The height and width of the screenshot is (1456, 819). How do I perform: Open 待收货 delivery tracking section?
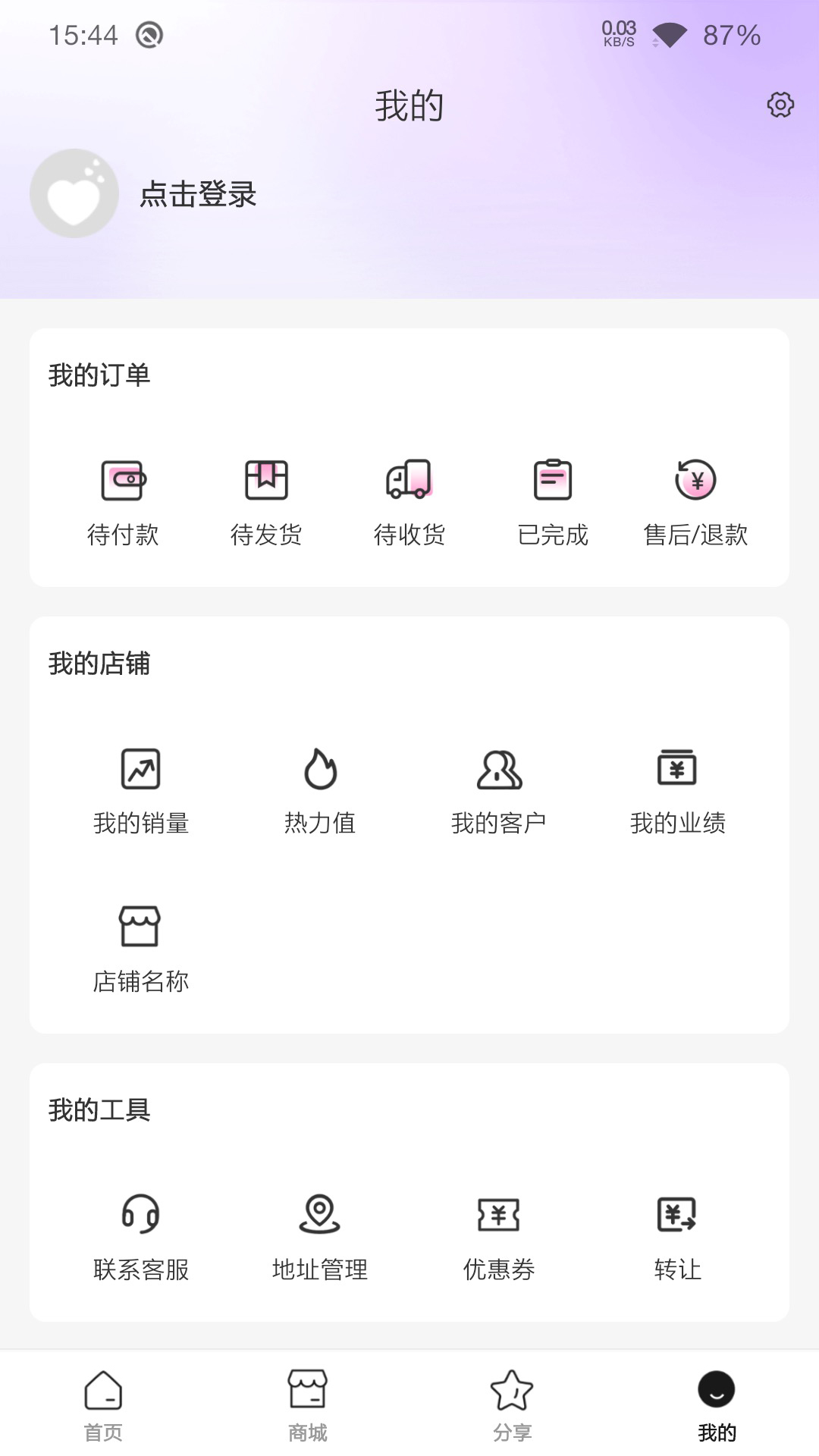(x=409, y=500)
